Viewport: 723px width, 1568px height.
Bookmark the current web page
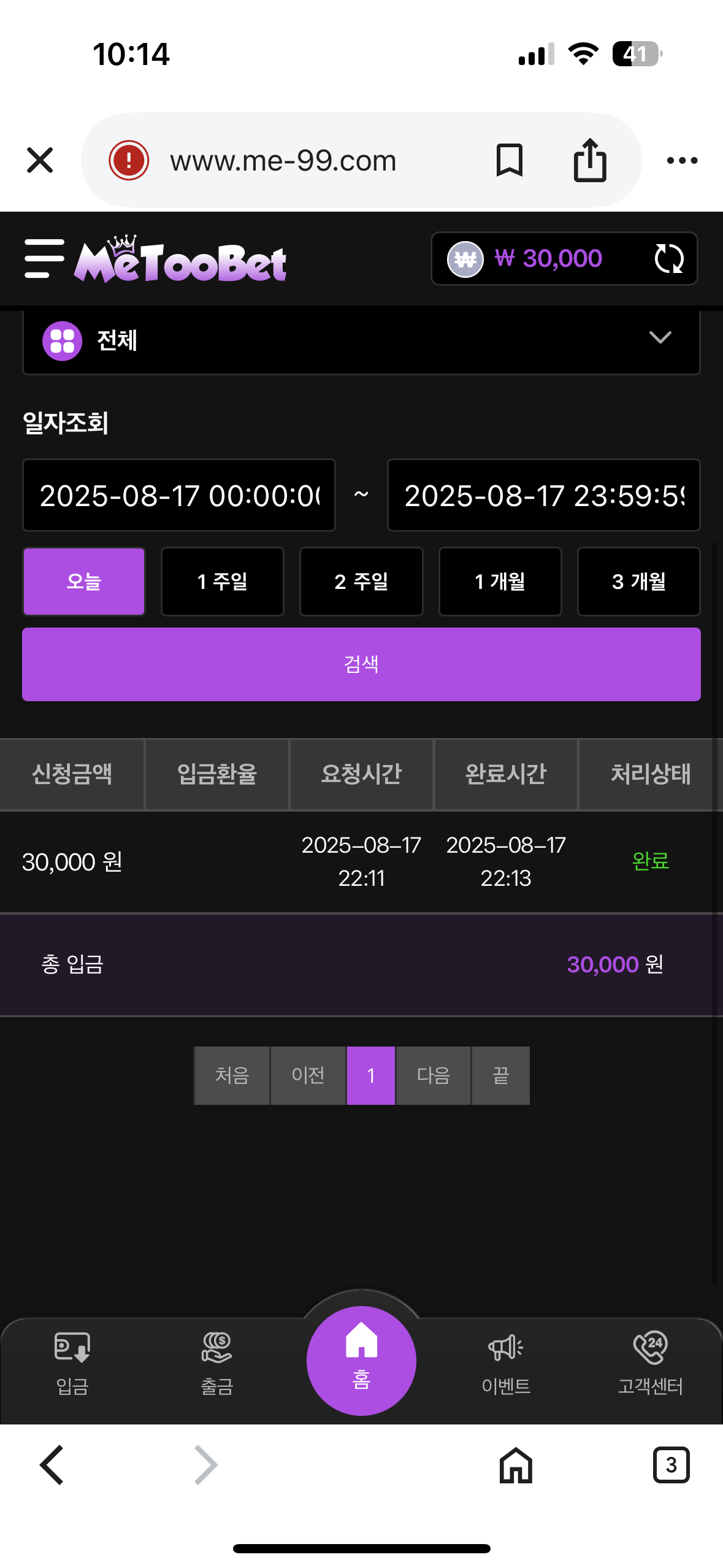509,161
